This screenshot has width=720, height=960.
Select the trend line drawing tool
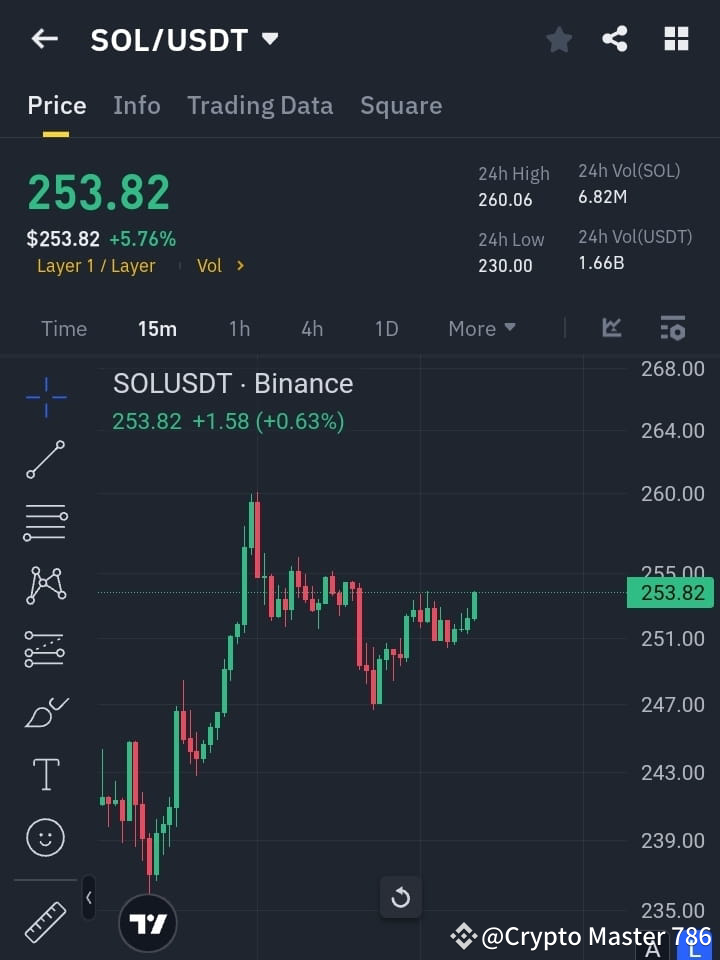click(x=45, y=460)
